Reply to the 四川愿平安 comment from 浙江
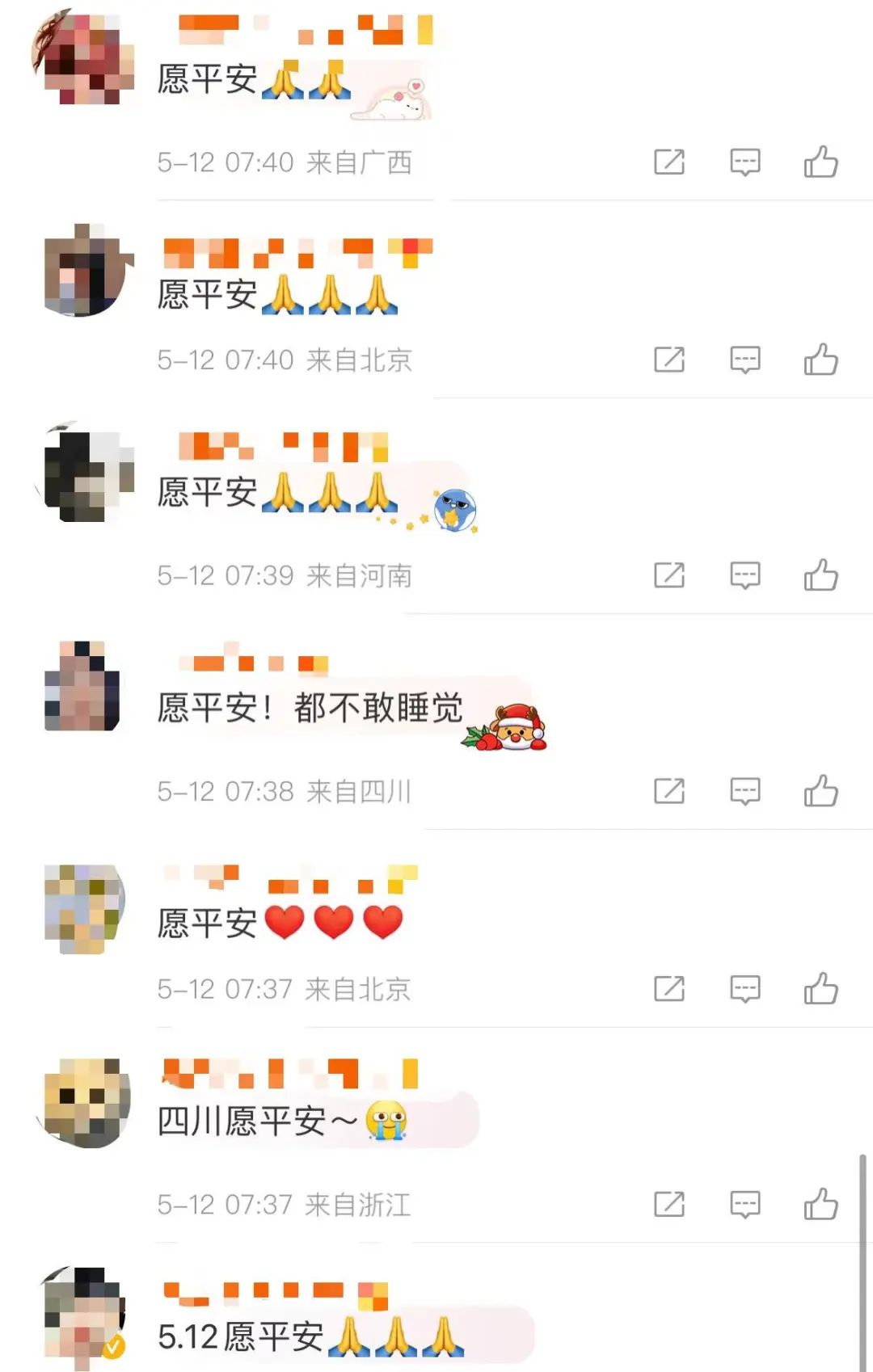Screen dimensions: 873x1372 744,1204
